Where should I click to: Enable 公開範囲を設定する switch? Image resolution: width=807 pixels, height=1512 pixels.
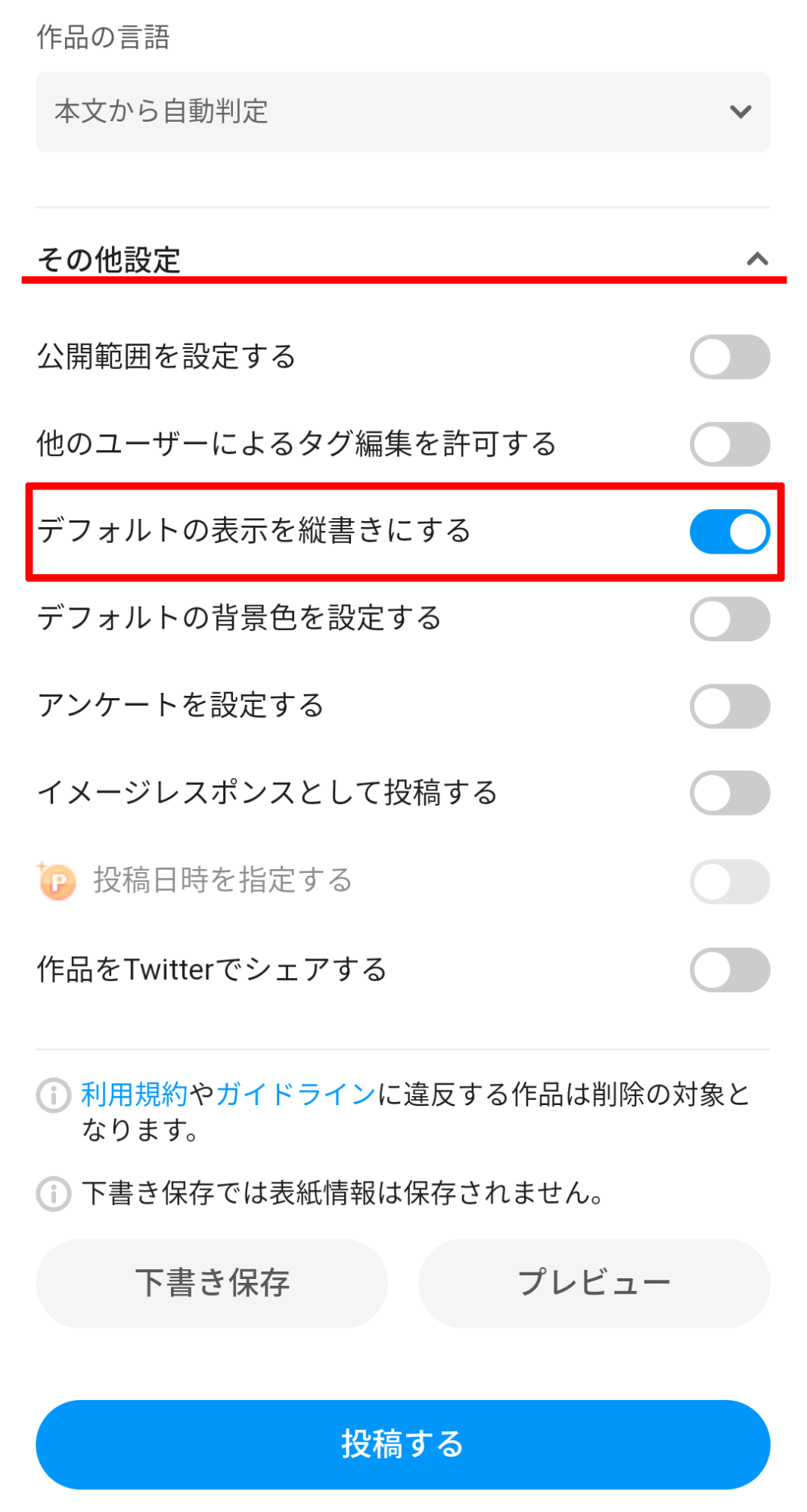click(729, 357)
